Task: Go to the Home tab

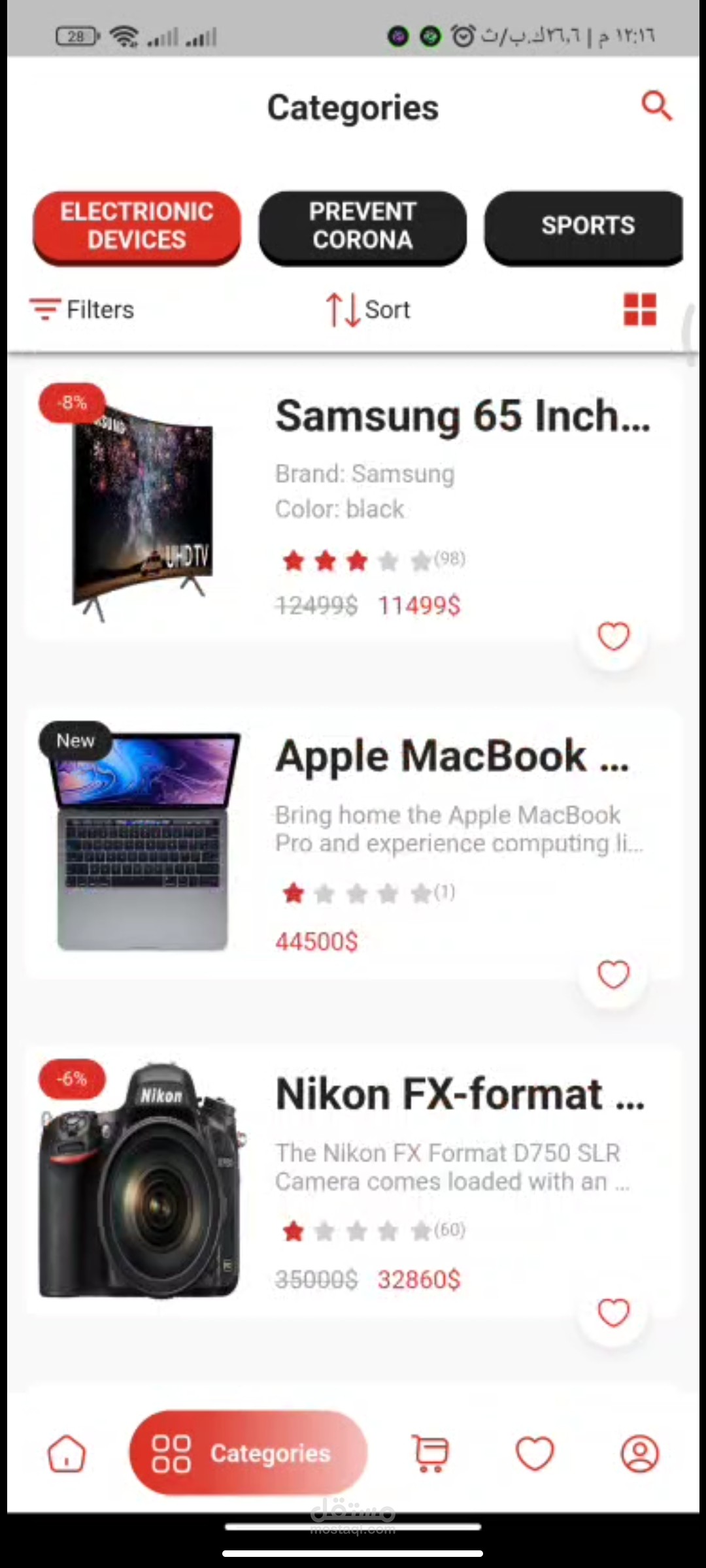Action: point(67,1454)
